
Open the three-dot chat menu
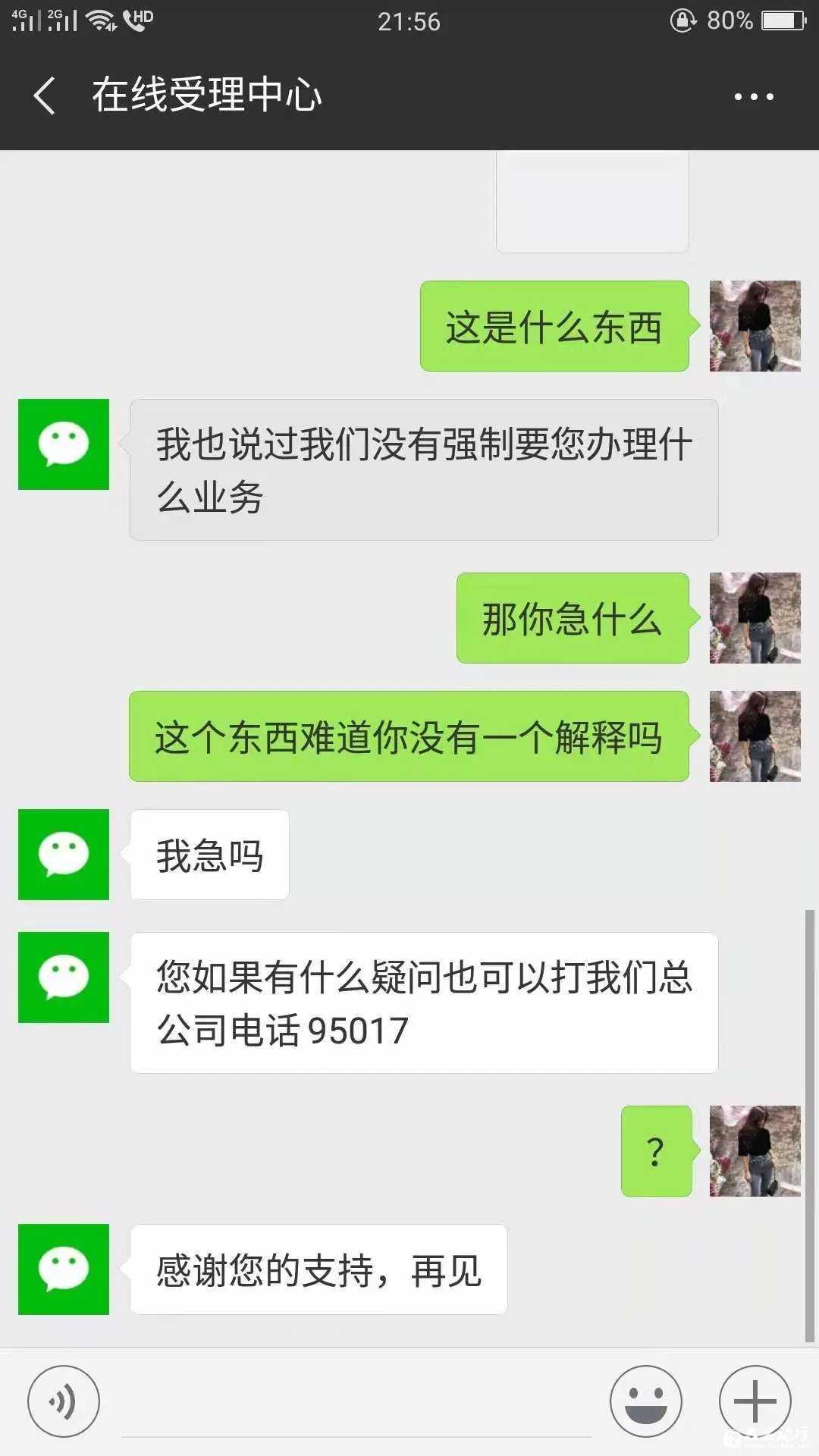click(x=754, y=96)
